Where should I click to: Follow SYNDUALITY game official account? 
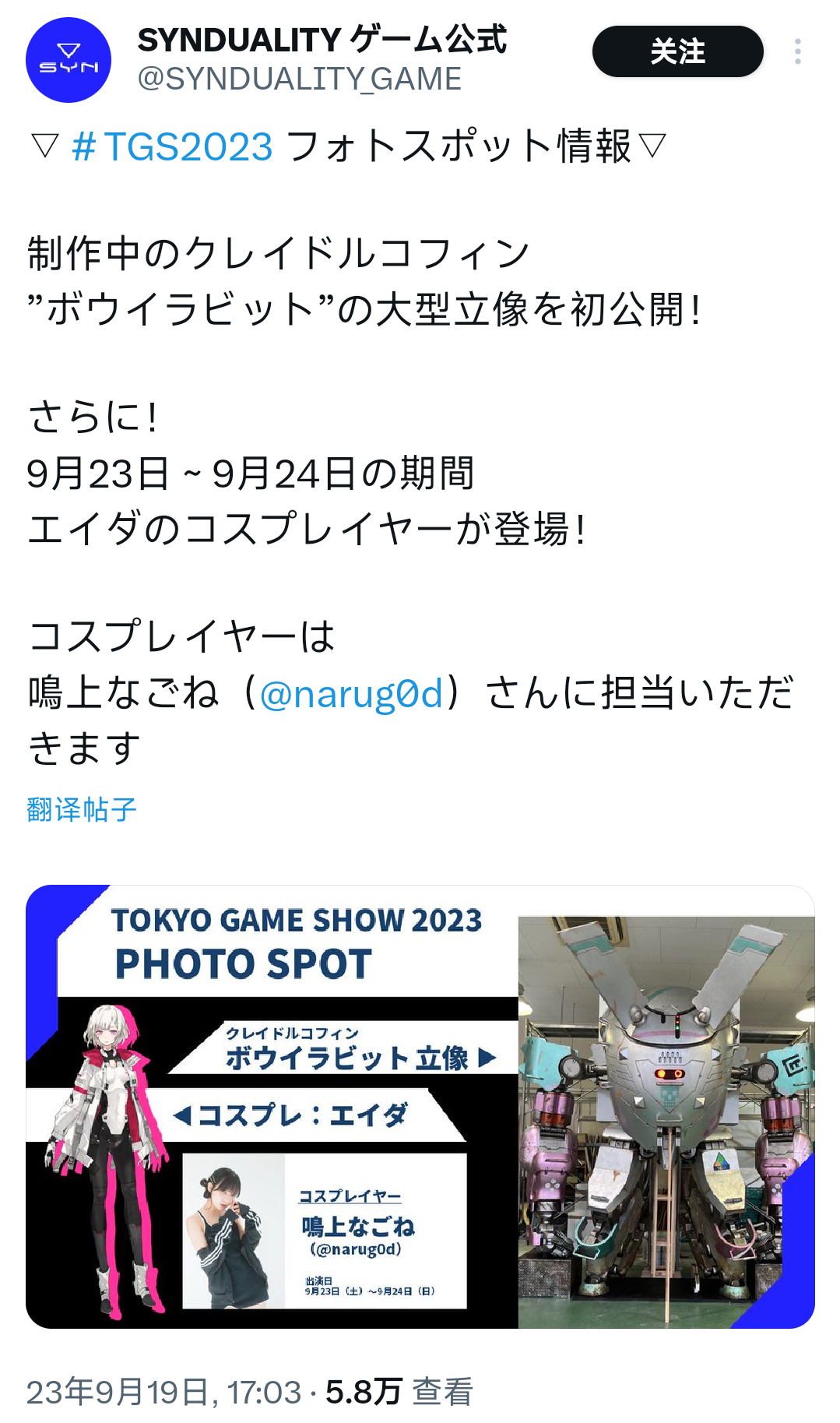click(x=677, y=51)
